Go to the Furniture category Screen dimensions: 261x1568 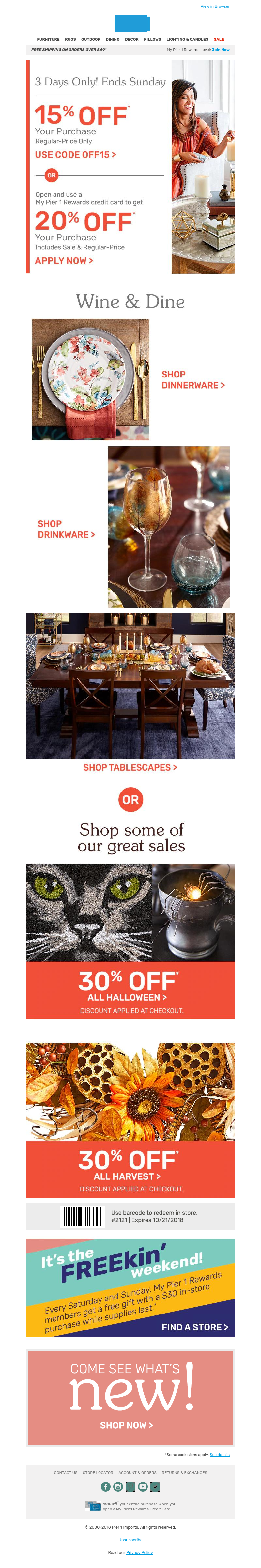(x=48, y=39)
